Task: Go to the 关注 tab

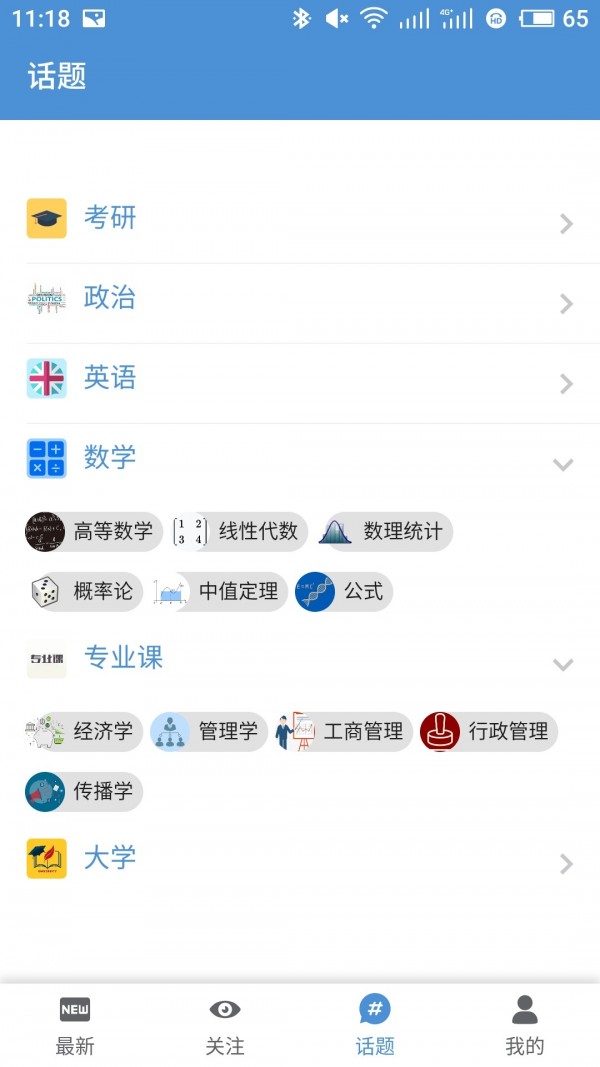Action: [x=225, y=1026]
